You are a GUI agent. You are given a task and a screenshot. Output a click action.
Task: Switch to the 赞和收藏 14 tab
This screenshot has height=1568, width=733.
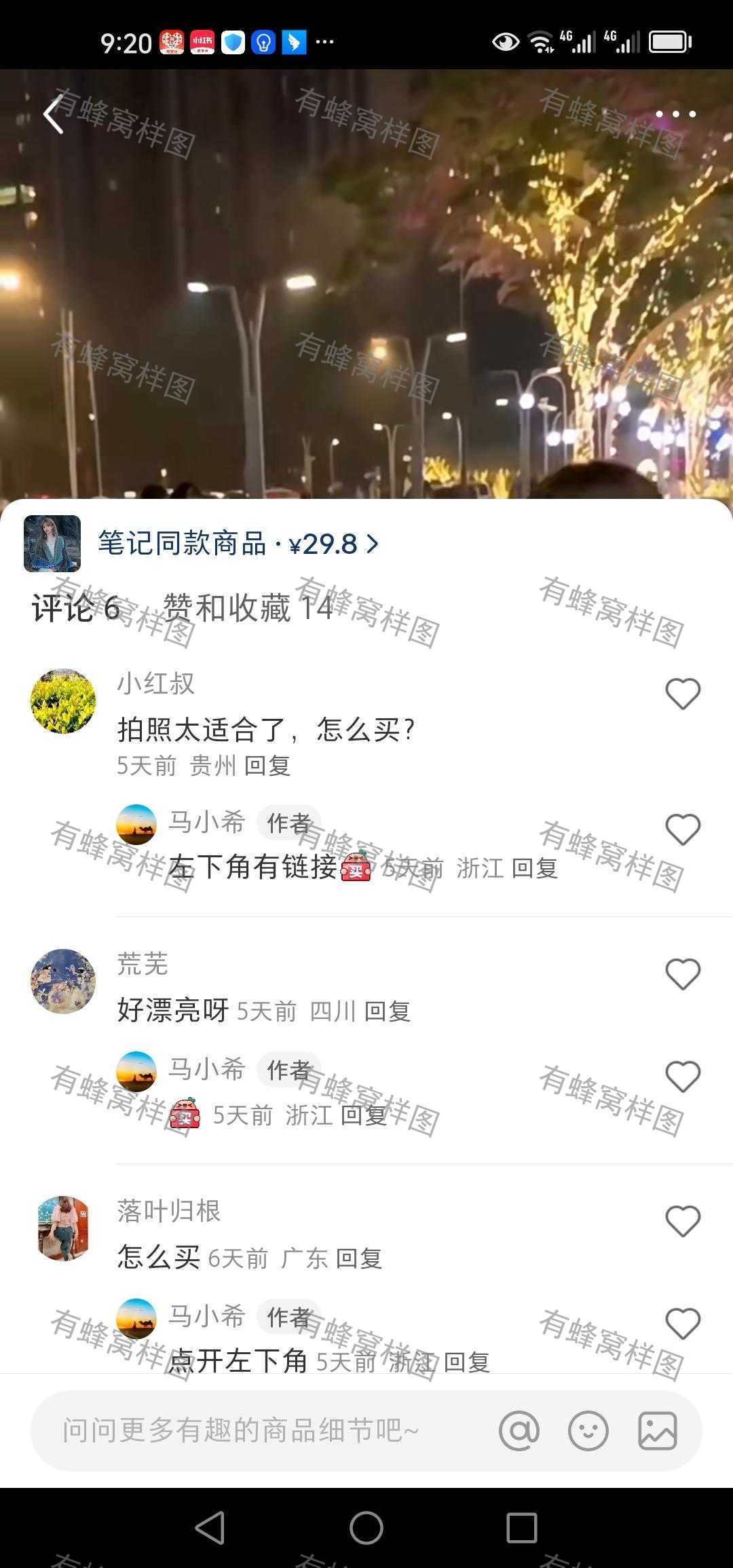coord(248,608)
